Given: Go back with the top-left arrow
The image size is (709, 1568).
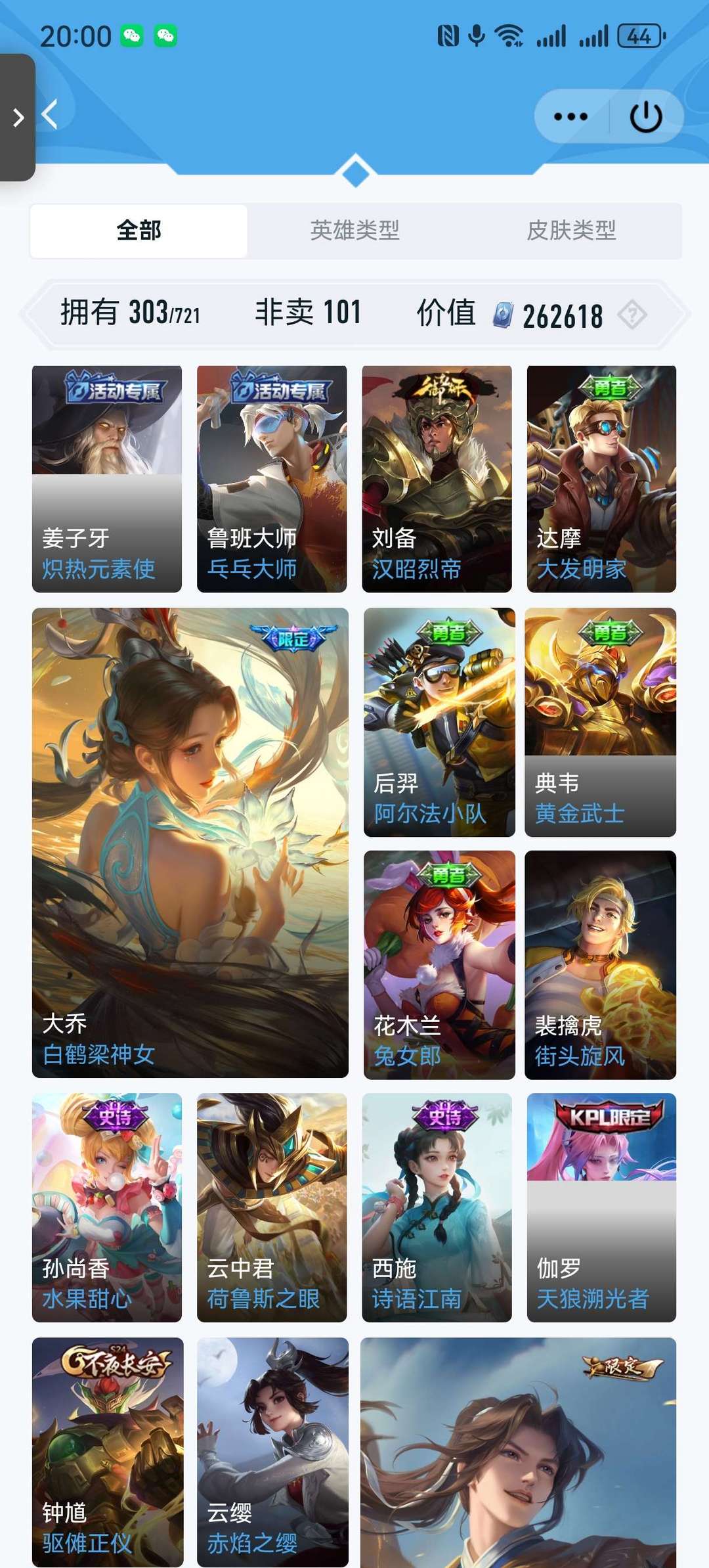Looking at the screenshot, I should [51, 114].
